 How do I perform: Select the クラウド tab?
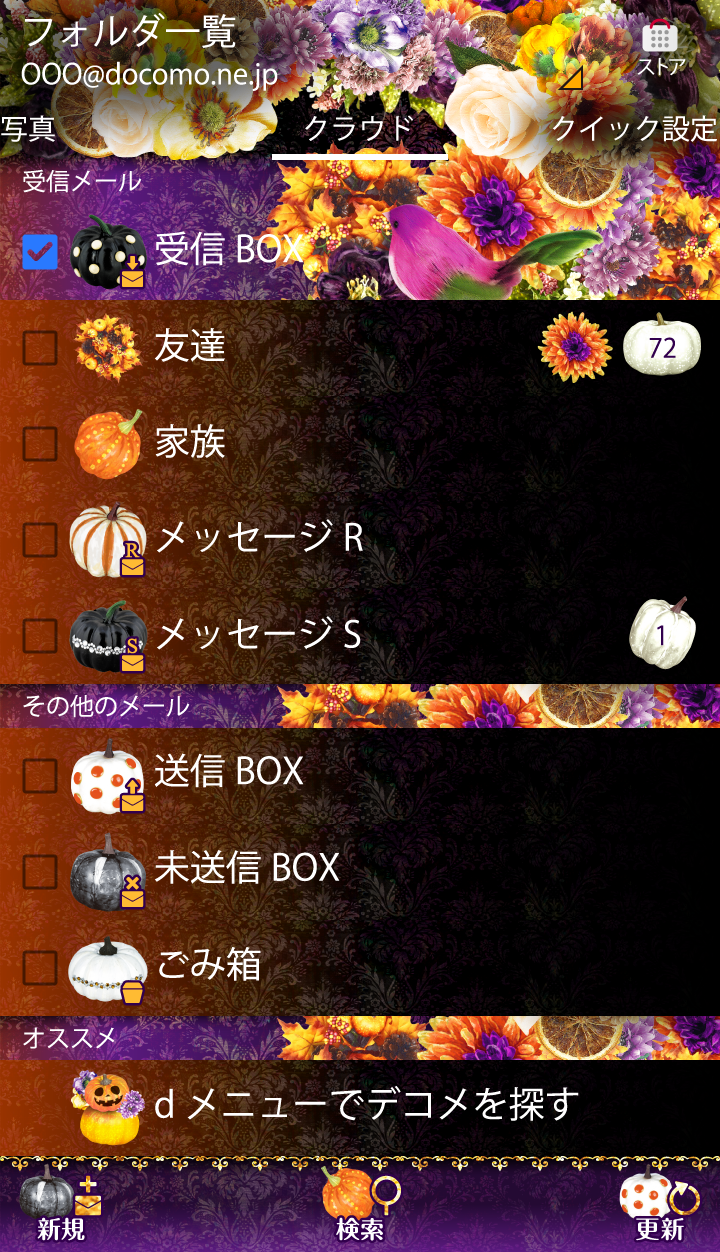coord(359,130)
